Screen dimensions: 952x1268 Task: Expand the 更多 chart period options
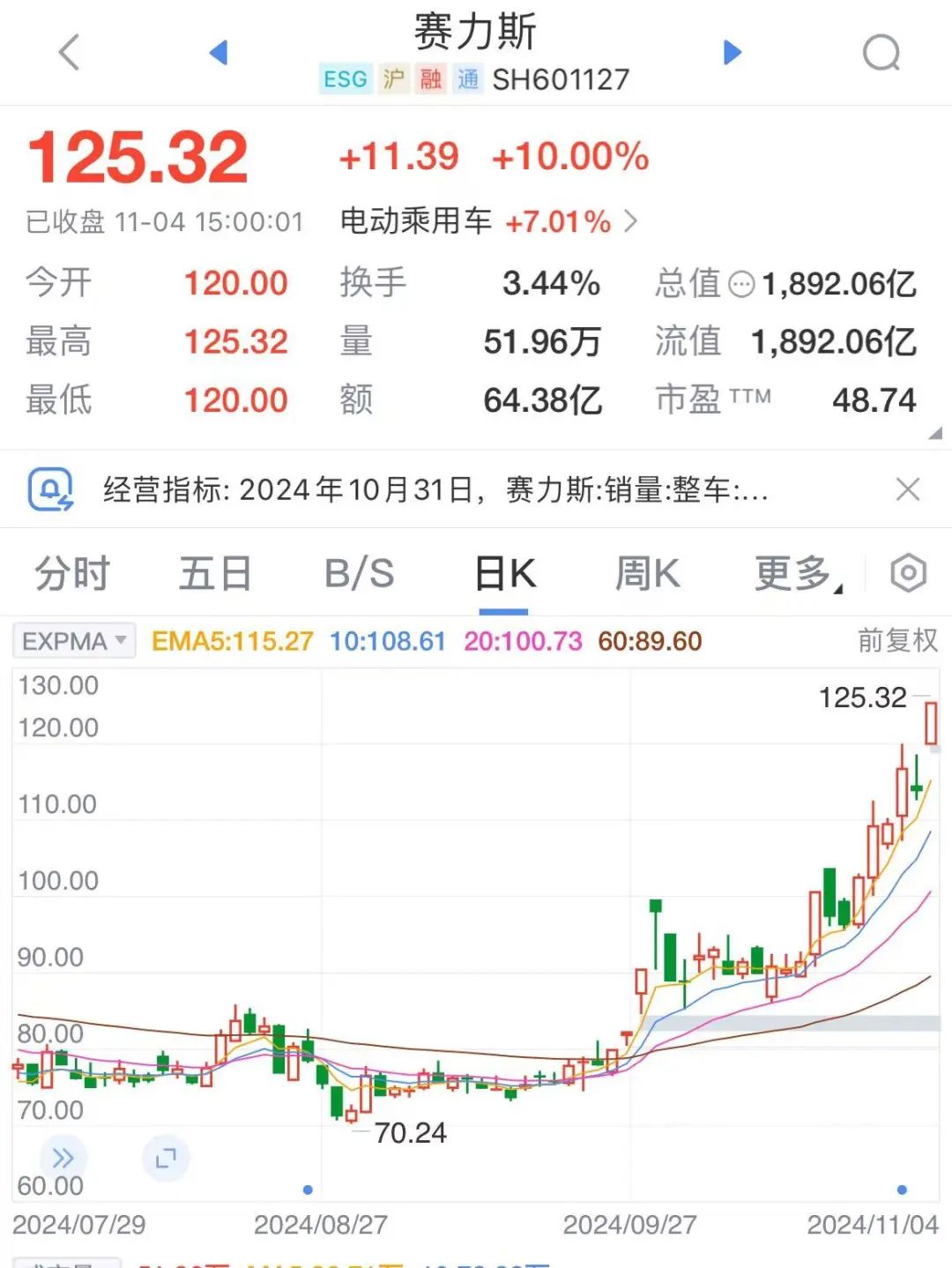coord(798,574)
